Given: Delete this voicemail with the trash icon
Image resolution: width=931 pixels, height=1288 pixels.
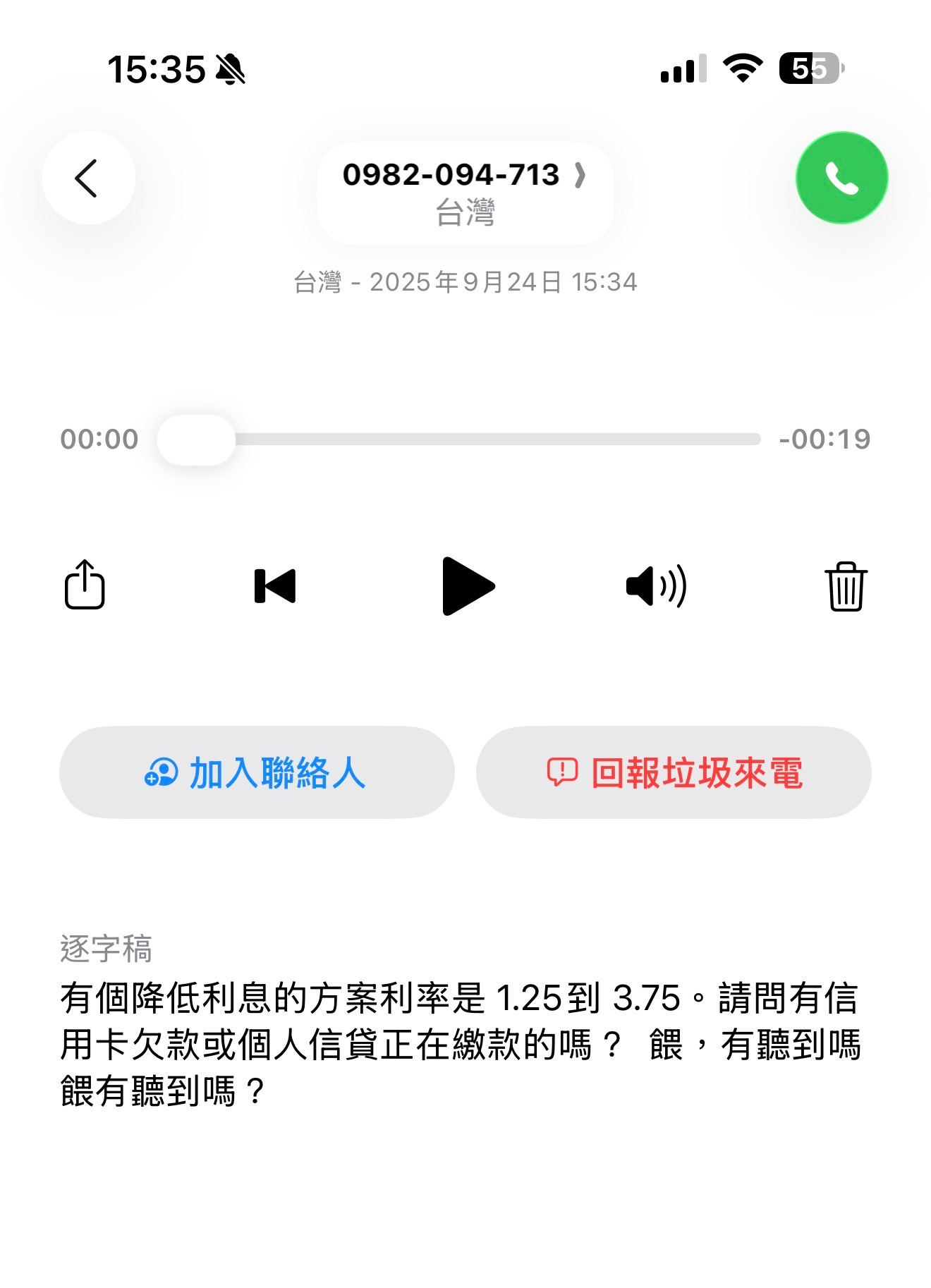Looking at the screenshot, I should coord(846,586).
